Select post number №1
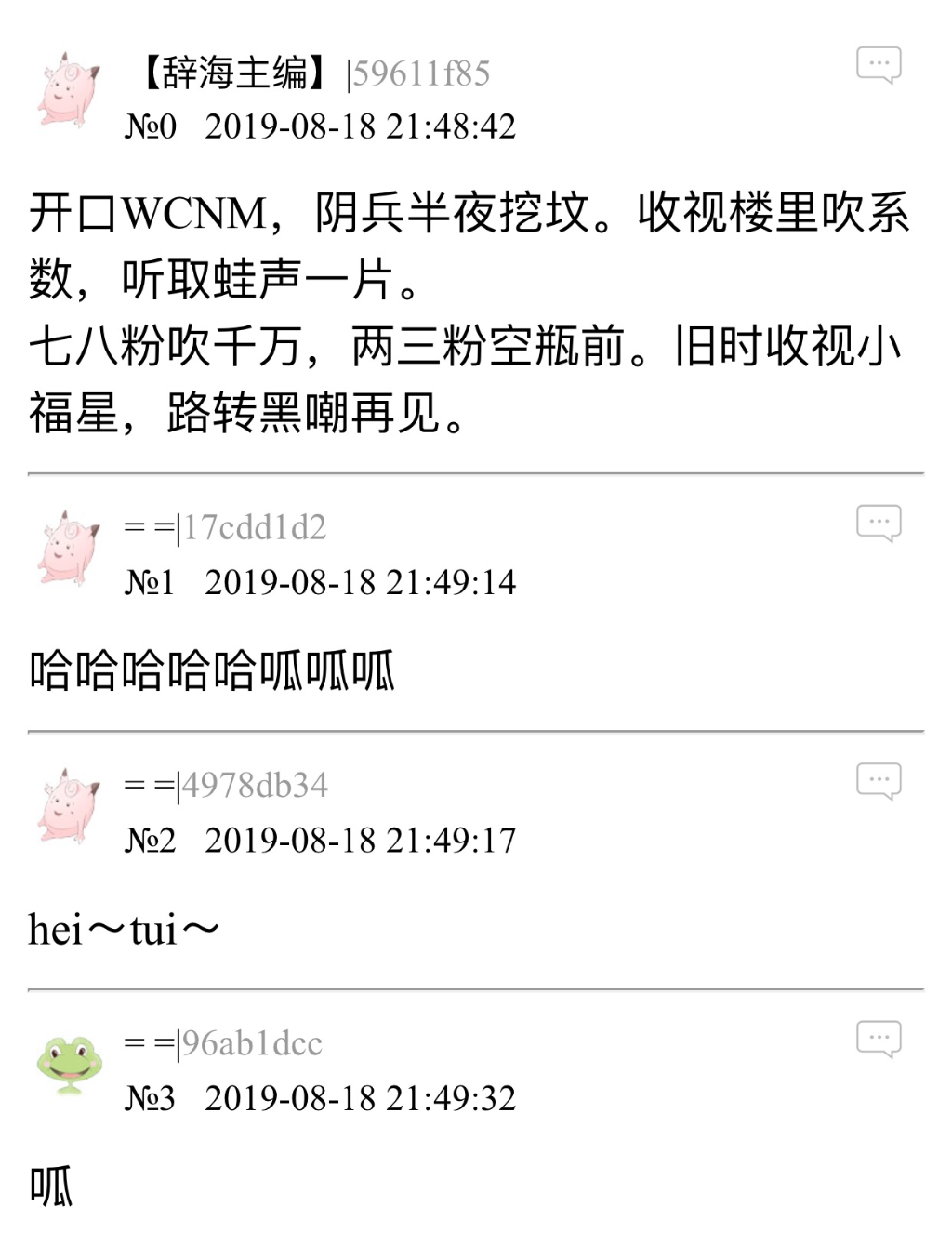Image resolution: width=952 pixels, height=1246 pixels. pos(151,582)
